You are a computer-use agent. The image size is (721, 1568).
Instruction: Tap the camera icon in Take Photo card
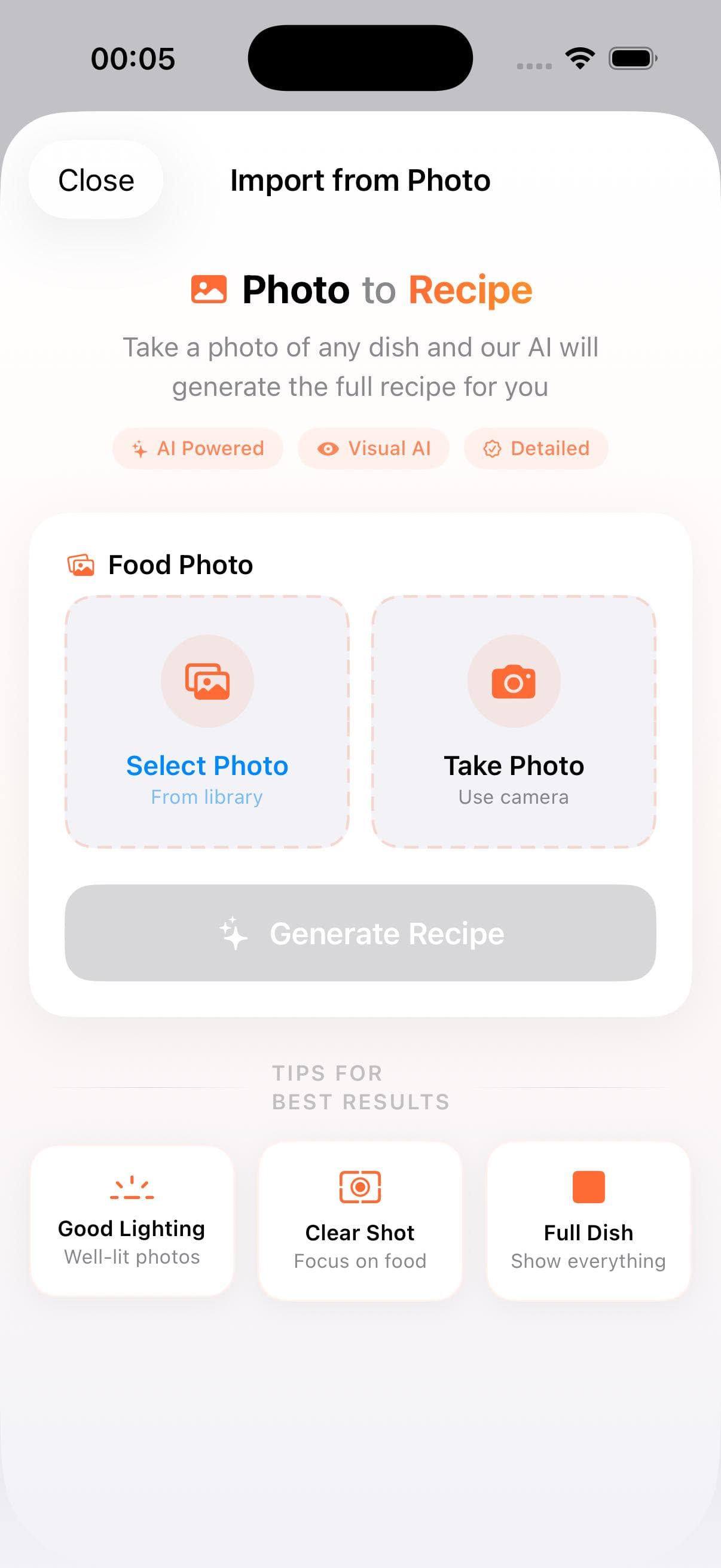coord(514,681)
